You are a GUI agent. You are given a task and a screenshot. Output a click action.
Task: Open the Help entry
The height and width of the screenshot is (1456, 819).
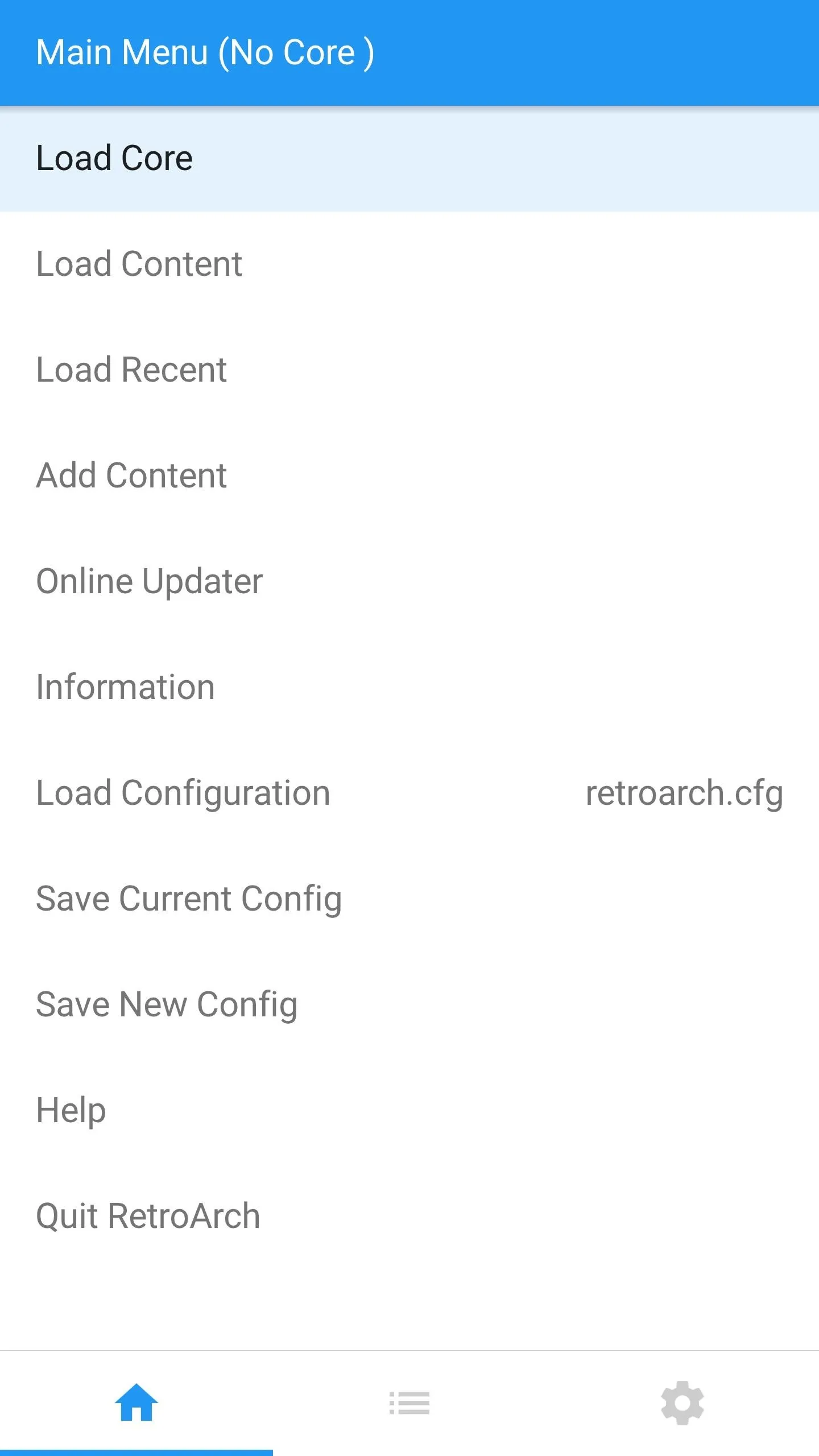click(409, 1111)
